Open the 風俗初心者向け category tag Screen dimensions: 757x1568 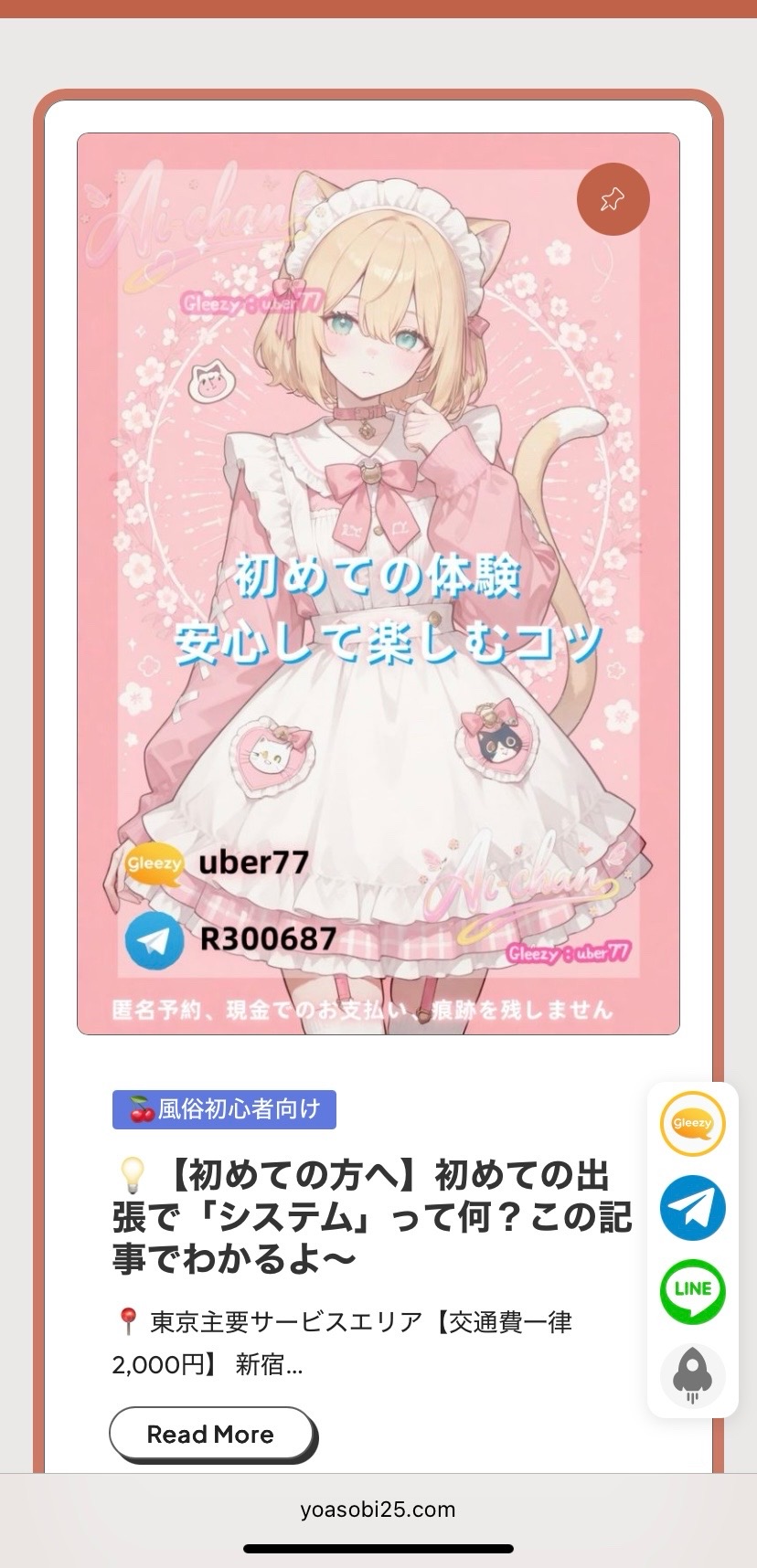coord(224,1109)
